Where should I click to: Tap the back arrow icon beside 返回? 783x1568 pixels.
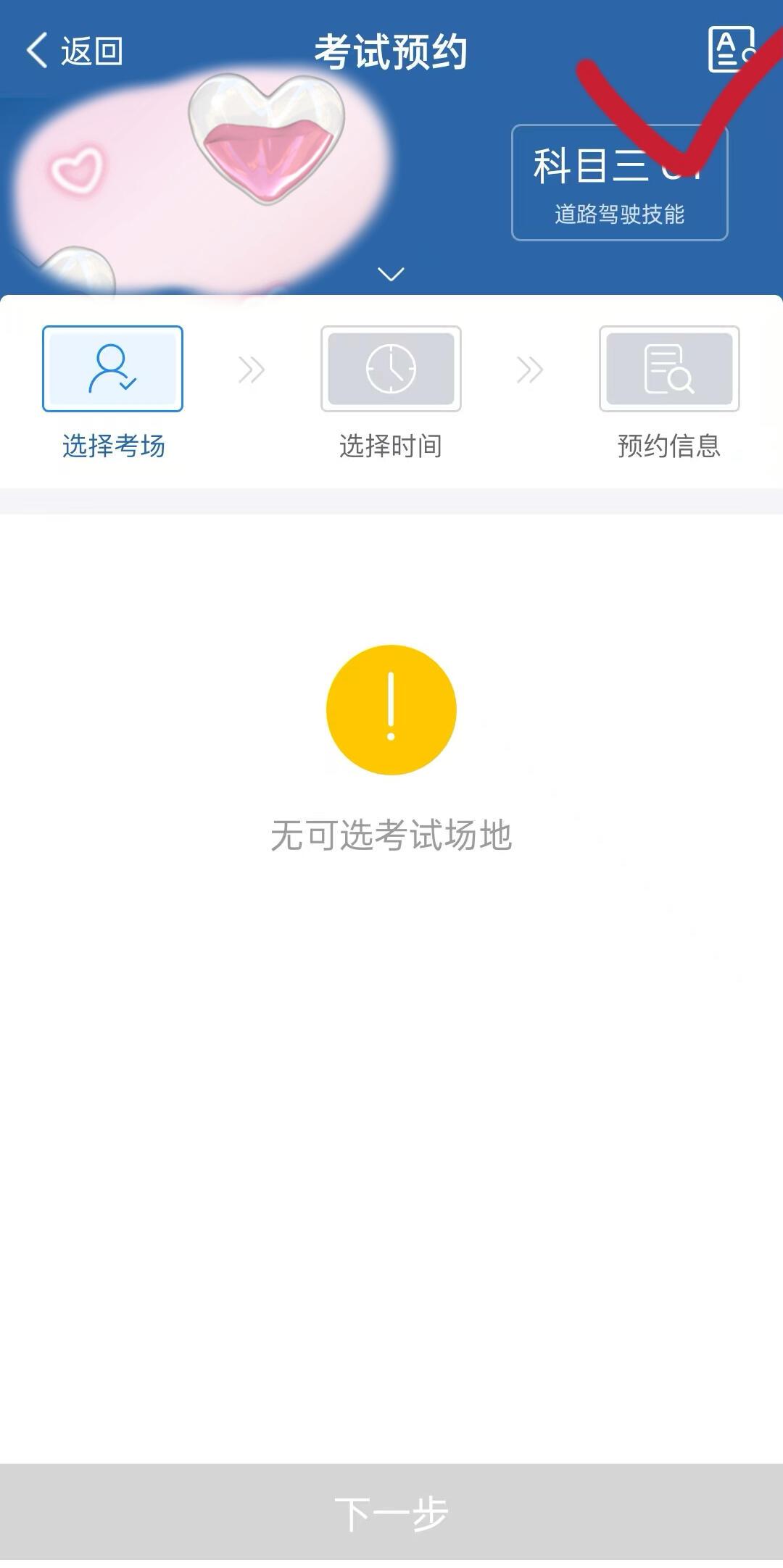coord(35,49)
